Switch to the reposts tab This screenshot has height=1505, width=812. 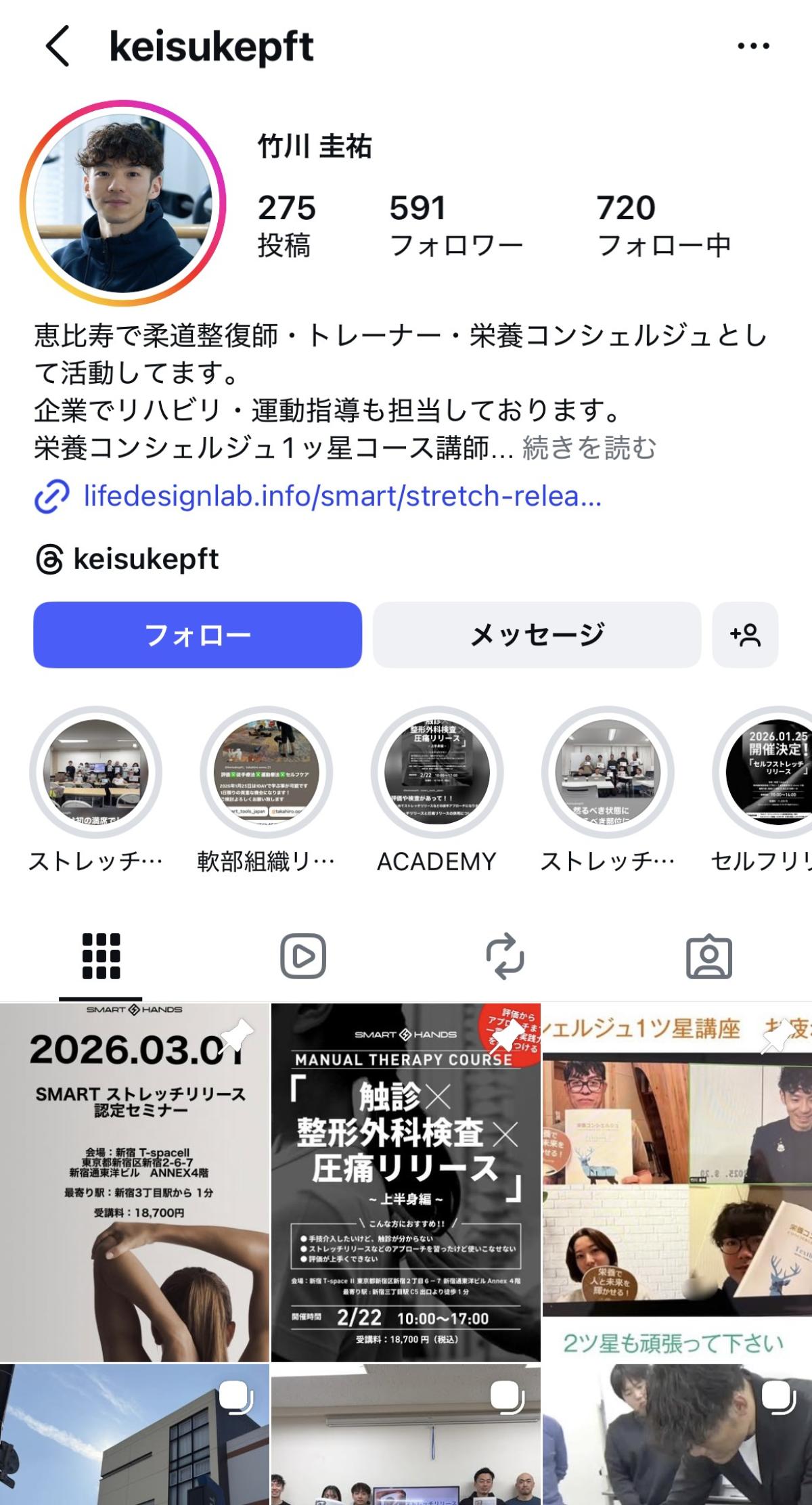[x=505, y=957]
